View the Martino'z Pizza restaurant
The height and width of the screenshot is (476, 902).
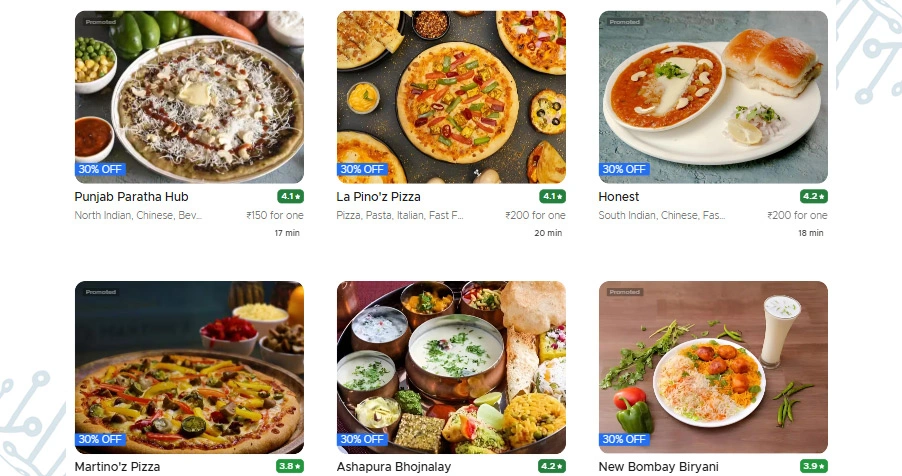click(189, 368)
